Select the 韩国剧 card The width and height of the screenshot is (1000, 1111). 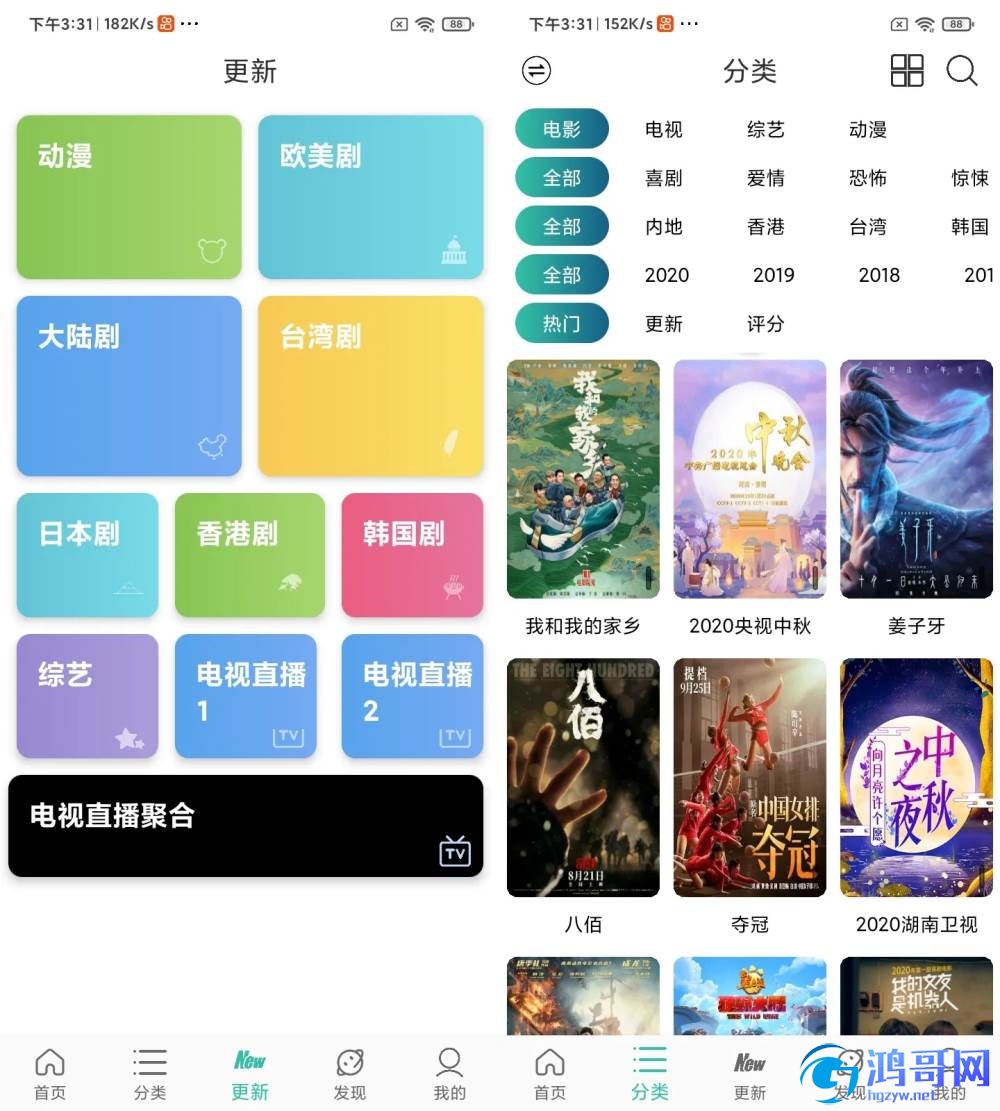[412, 555]
